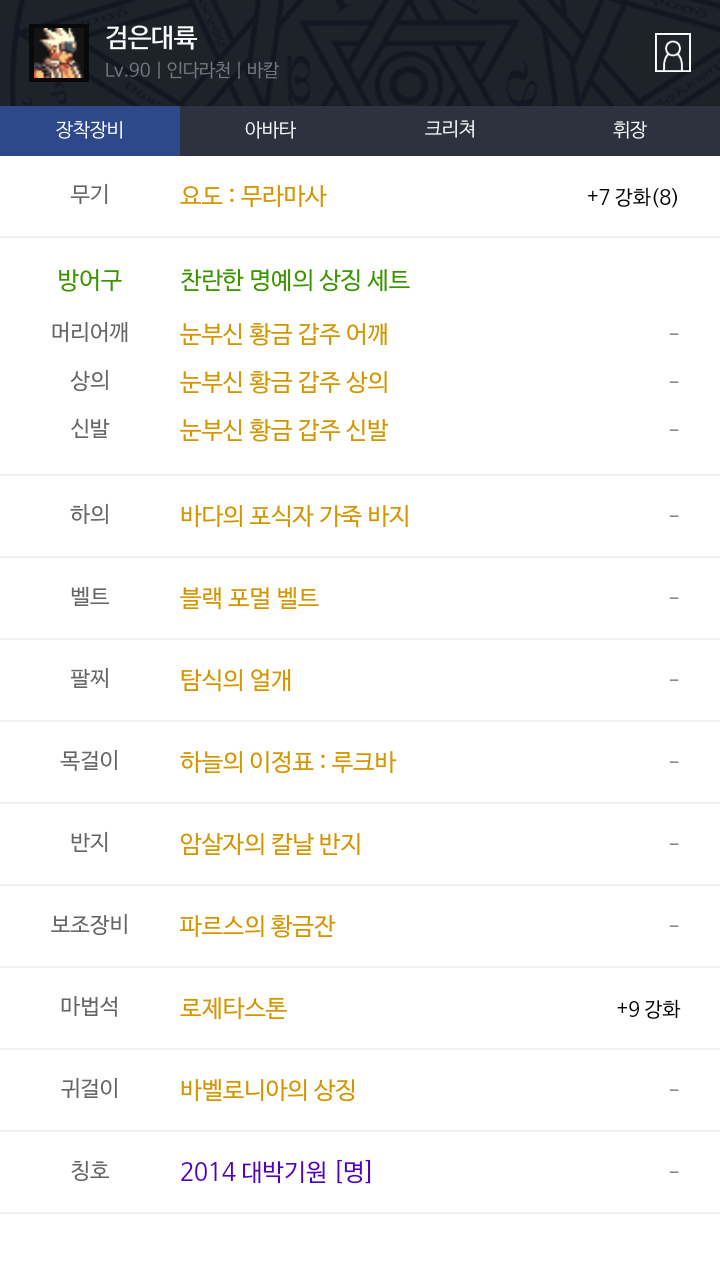720x1280 pixels.
Task: Open 눈부신 황금 갑주 상의 item
Action: coord(284,382)
